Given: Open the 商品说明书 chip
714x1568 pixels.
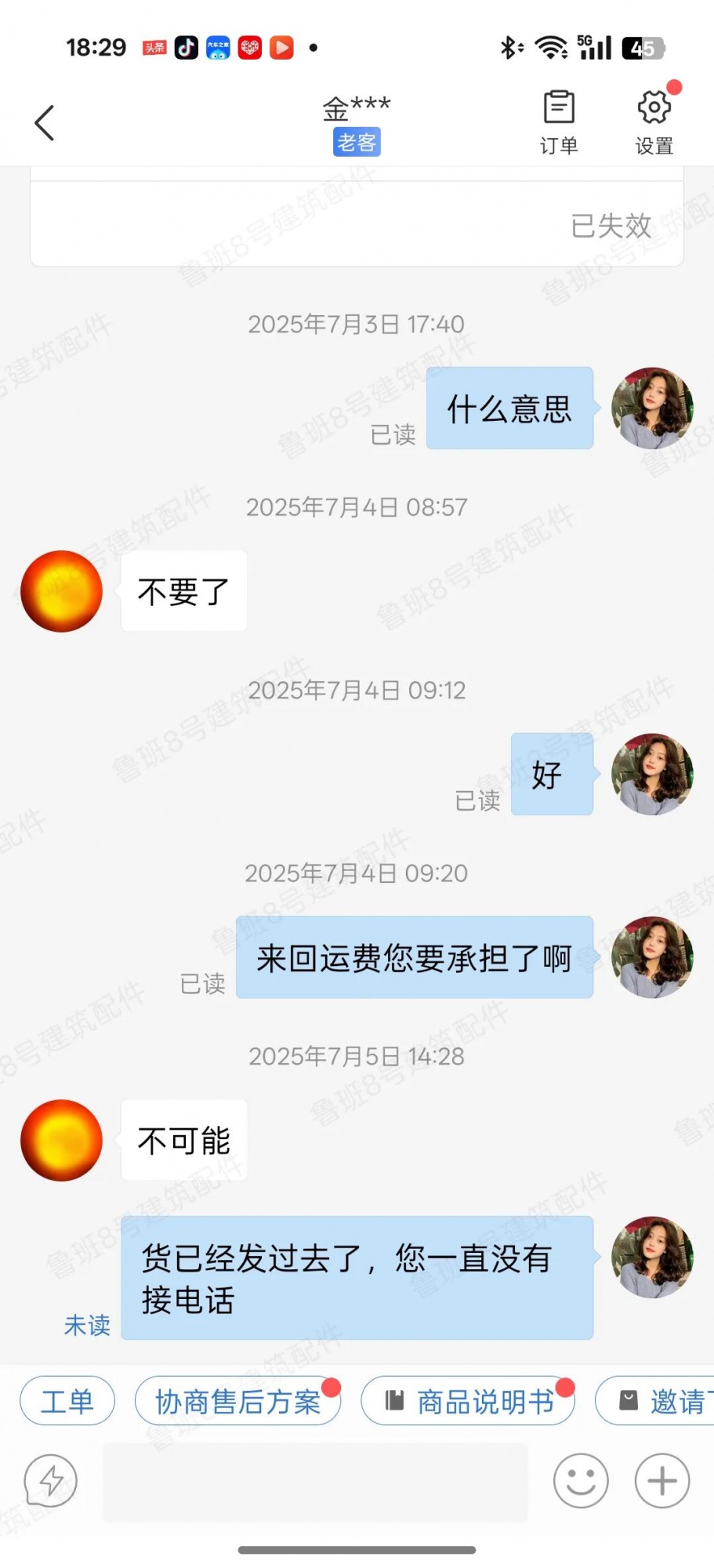Looking at the screenshot, I should click(469, 1401).
